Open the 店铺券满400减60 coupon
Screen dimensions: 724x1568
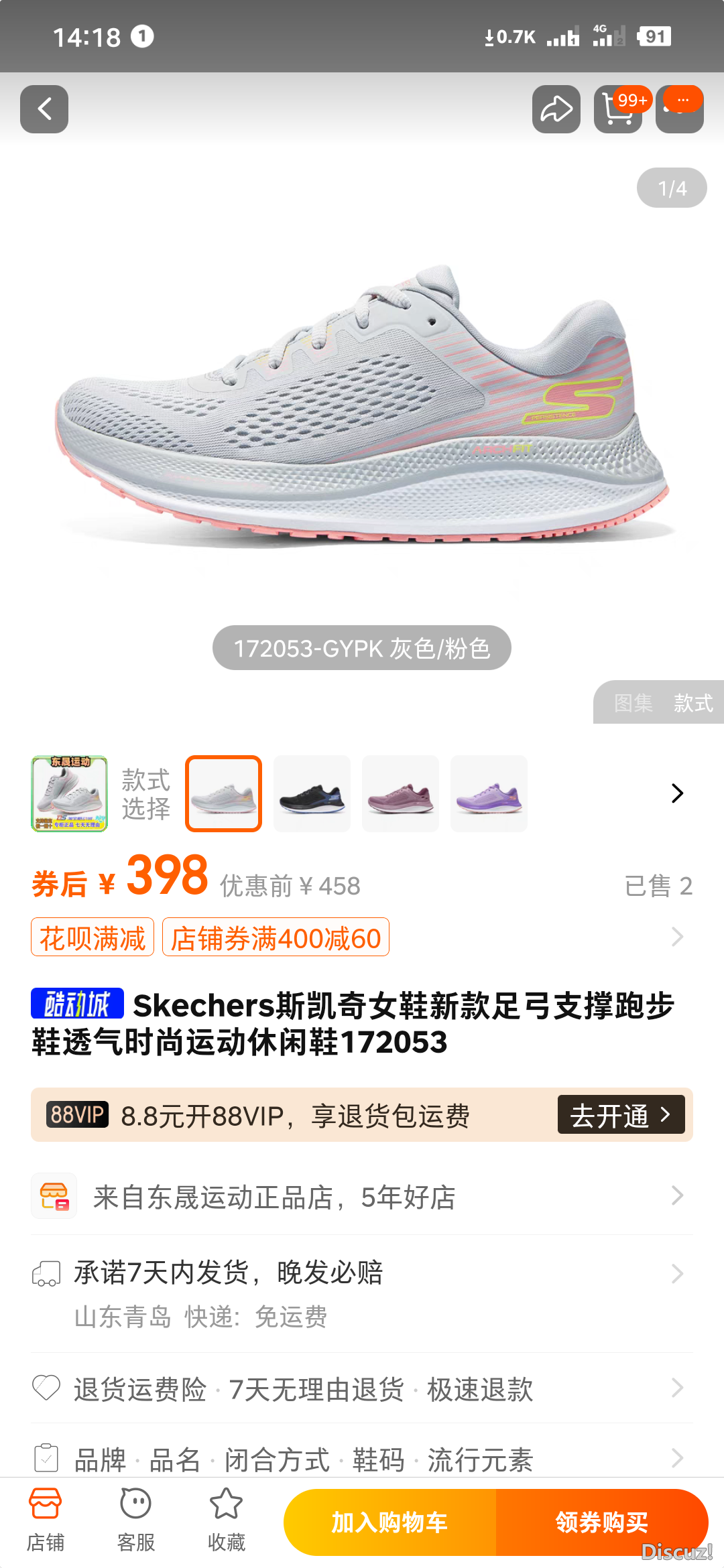276,937
